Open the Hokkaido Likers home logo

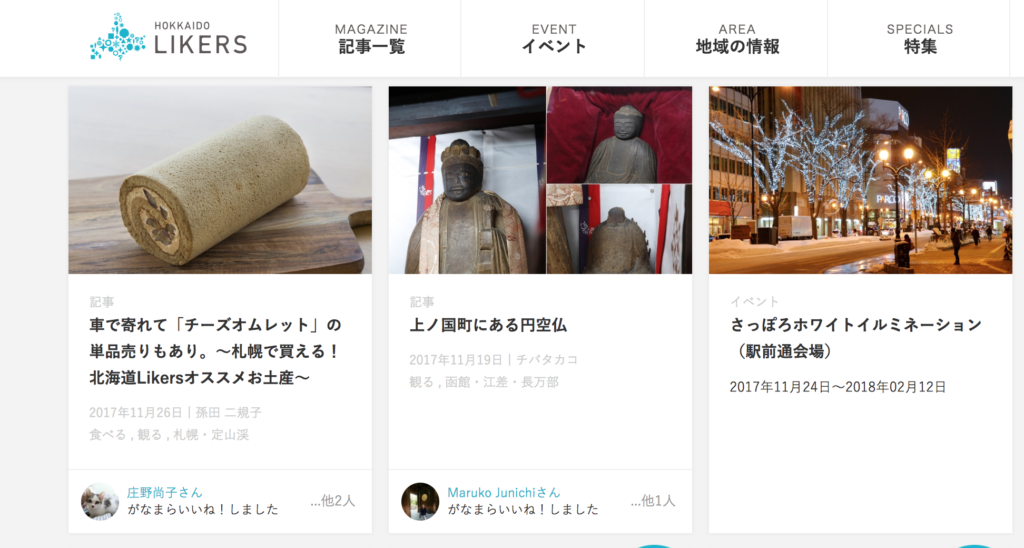pyautogui.click(x=168, y=37)
